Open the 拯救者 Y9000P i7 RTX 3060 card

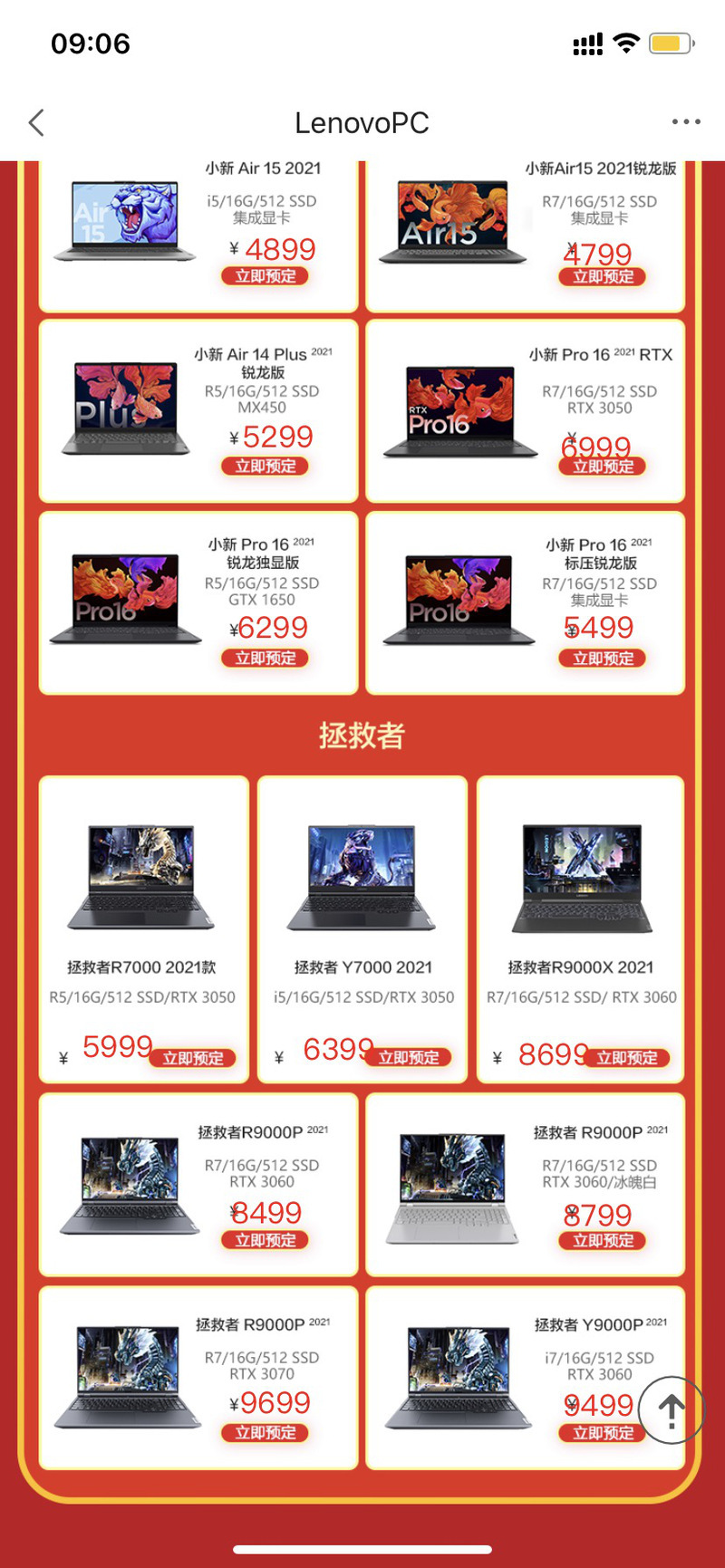click(x=525, y=1378)
